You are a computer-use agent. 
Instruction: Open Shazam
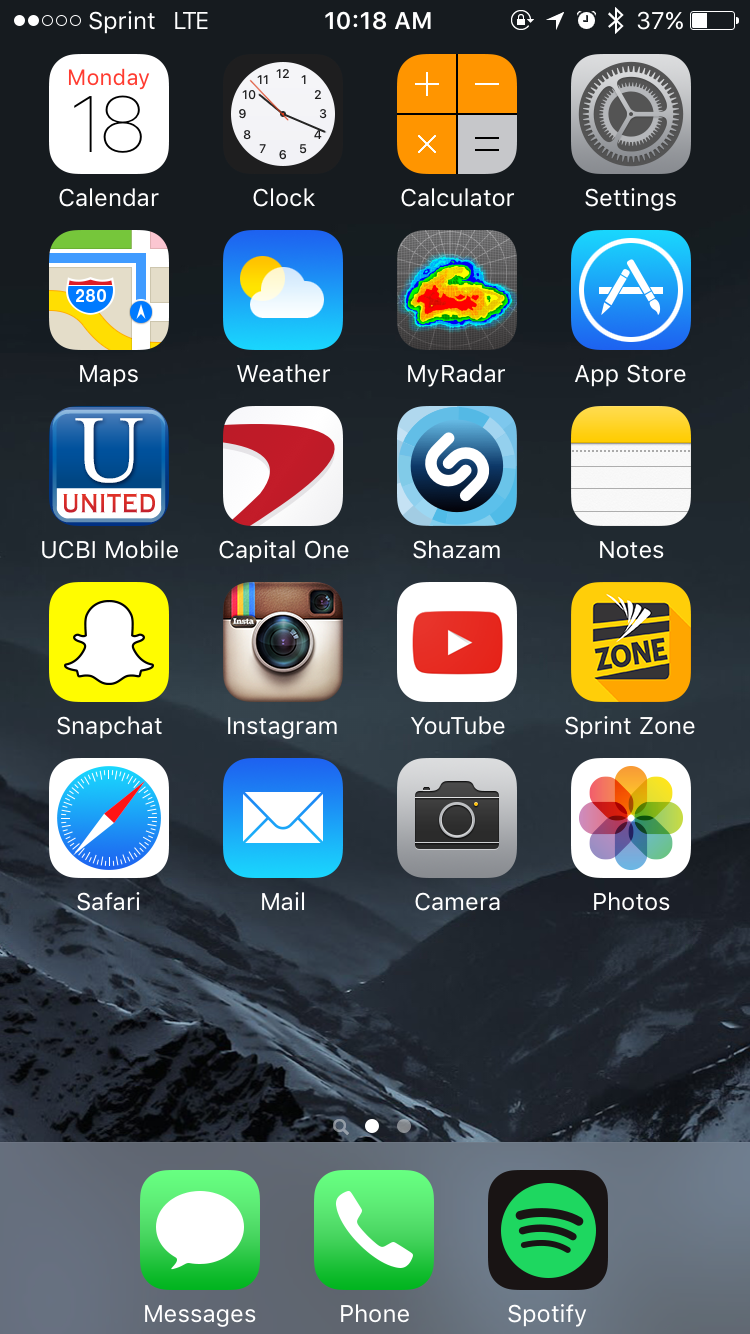(x=457, y=467)
